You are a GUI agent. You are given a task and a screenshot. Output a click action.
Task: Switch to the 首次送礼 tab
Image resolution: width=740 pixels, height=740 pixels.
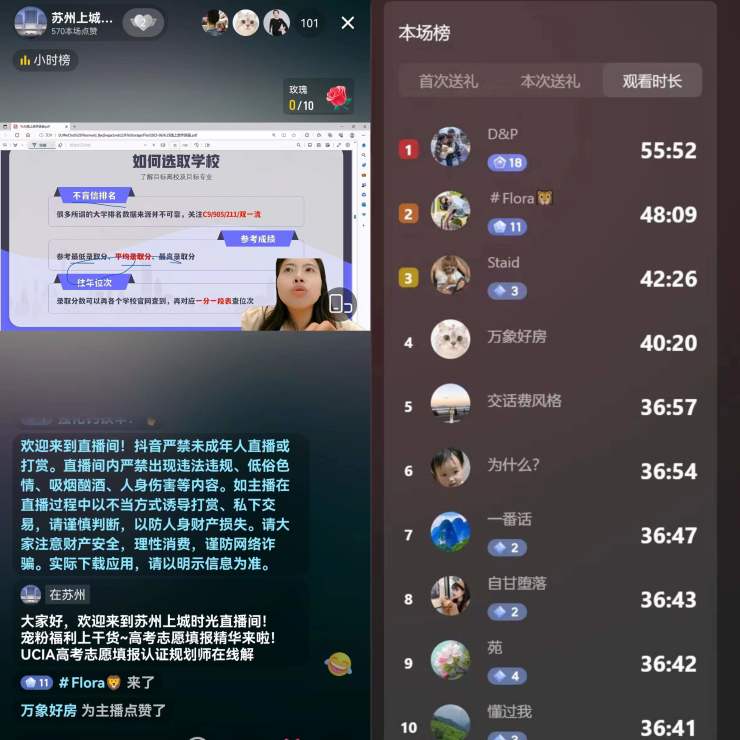tap(448, 81)
